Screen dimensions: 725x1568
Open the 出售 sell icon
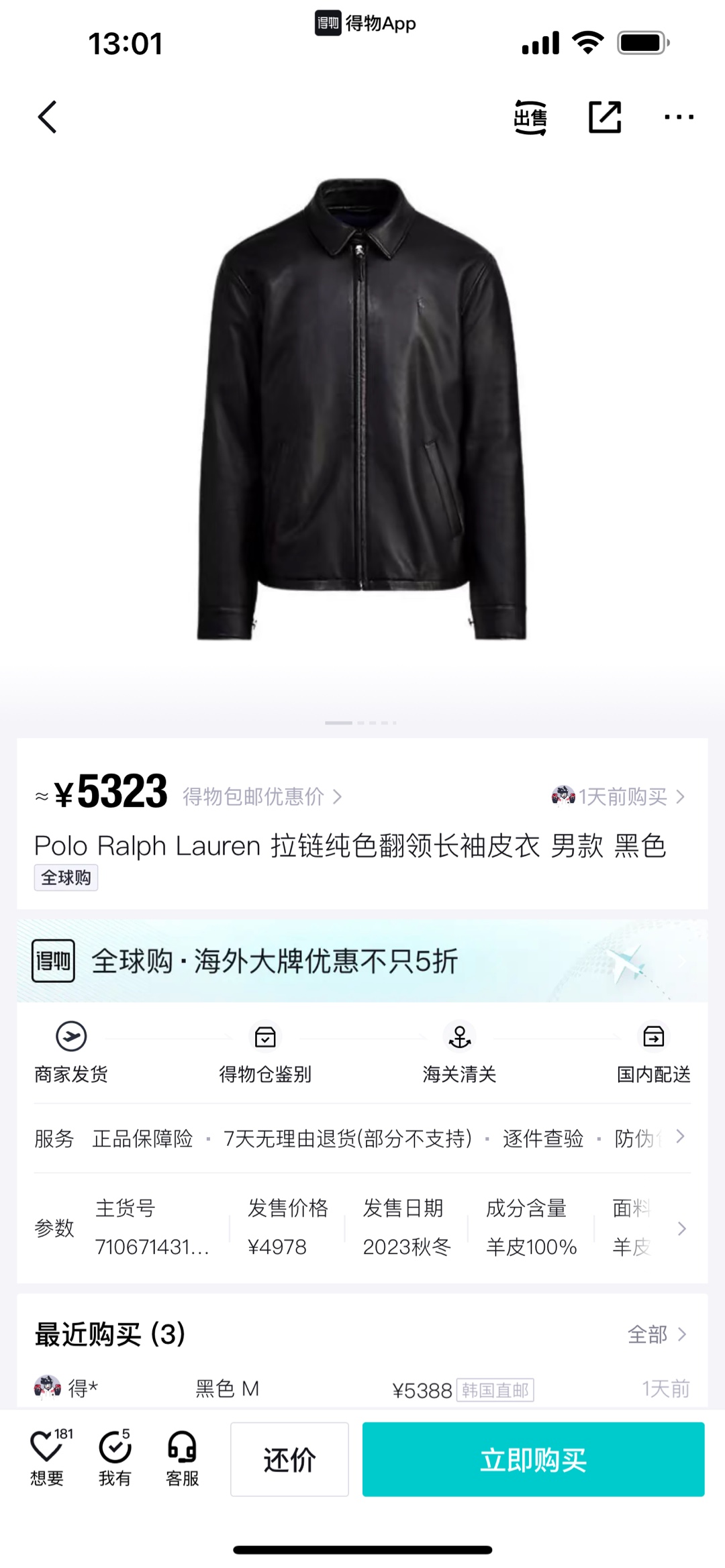click(530, 117)
